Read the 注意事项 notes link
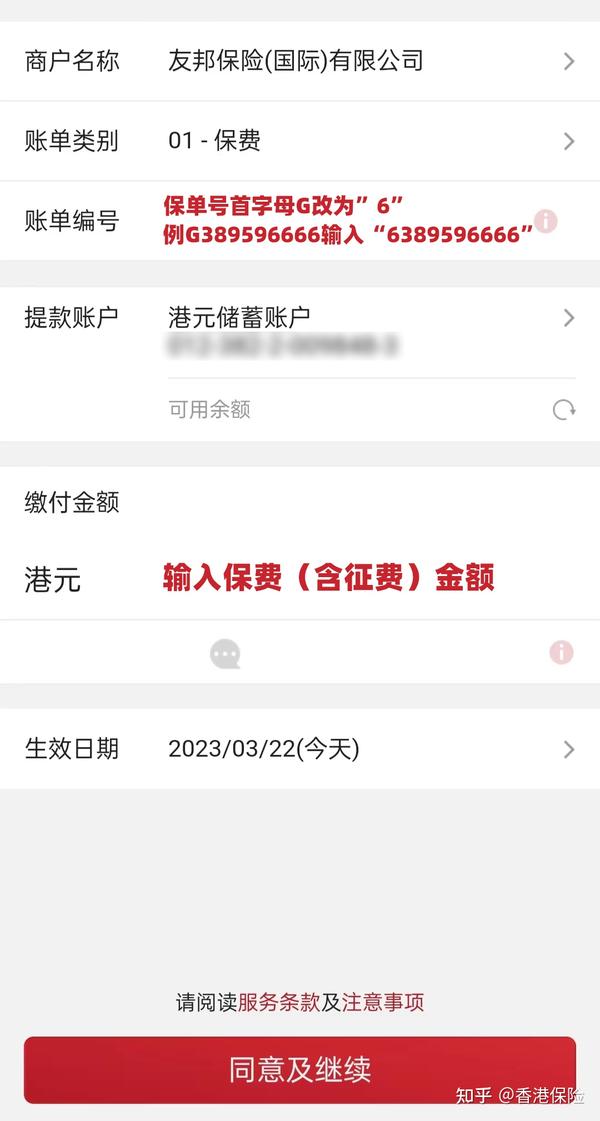 (x=383, y=1002)
